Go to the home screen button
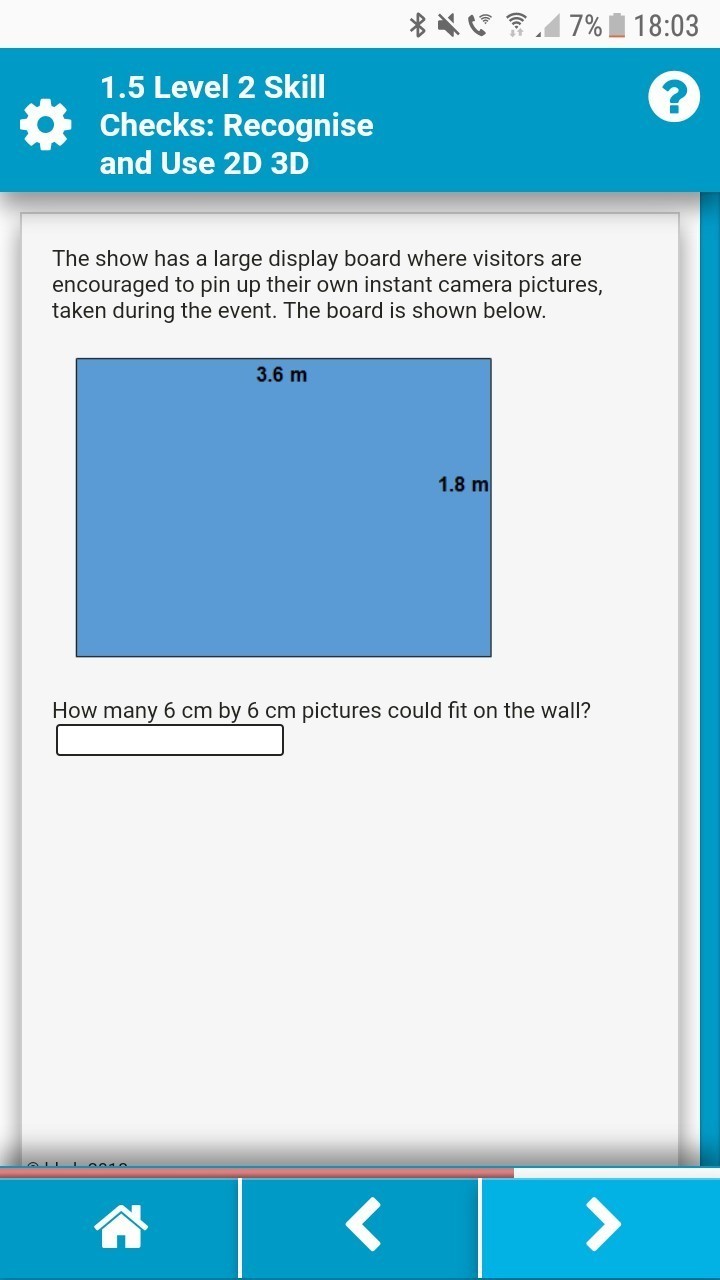Image resolution: width=720 pixels, height=1280 pixels. point(120,1226)
